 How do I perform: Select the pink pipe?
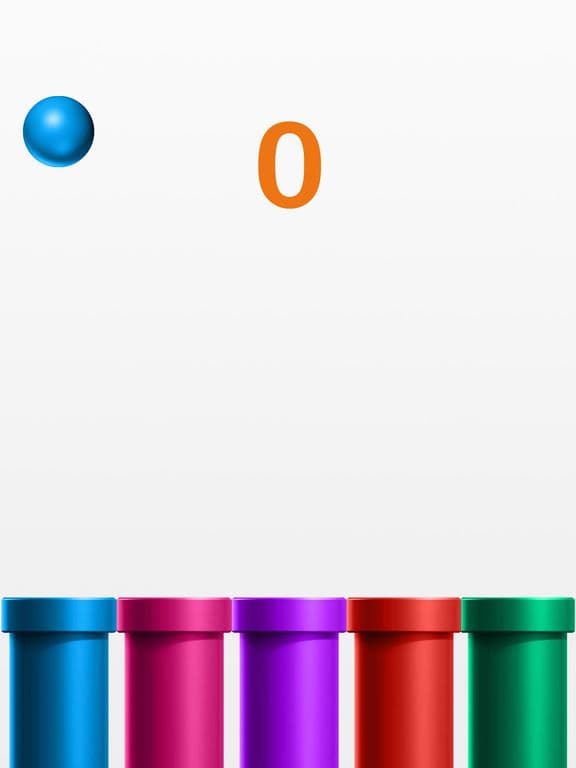pos(174,682)
